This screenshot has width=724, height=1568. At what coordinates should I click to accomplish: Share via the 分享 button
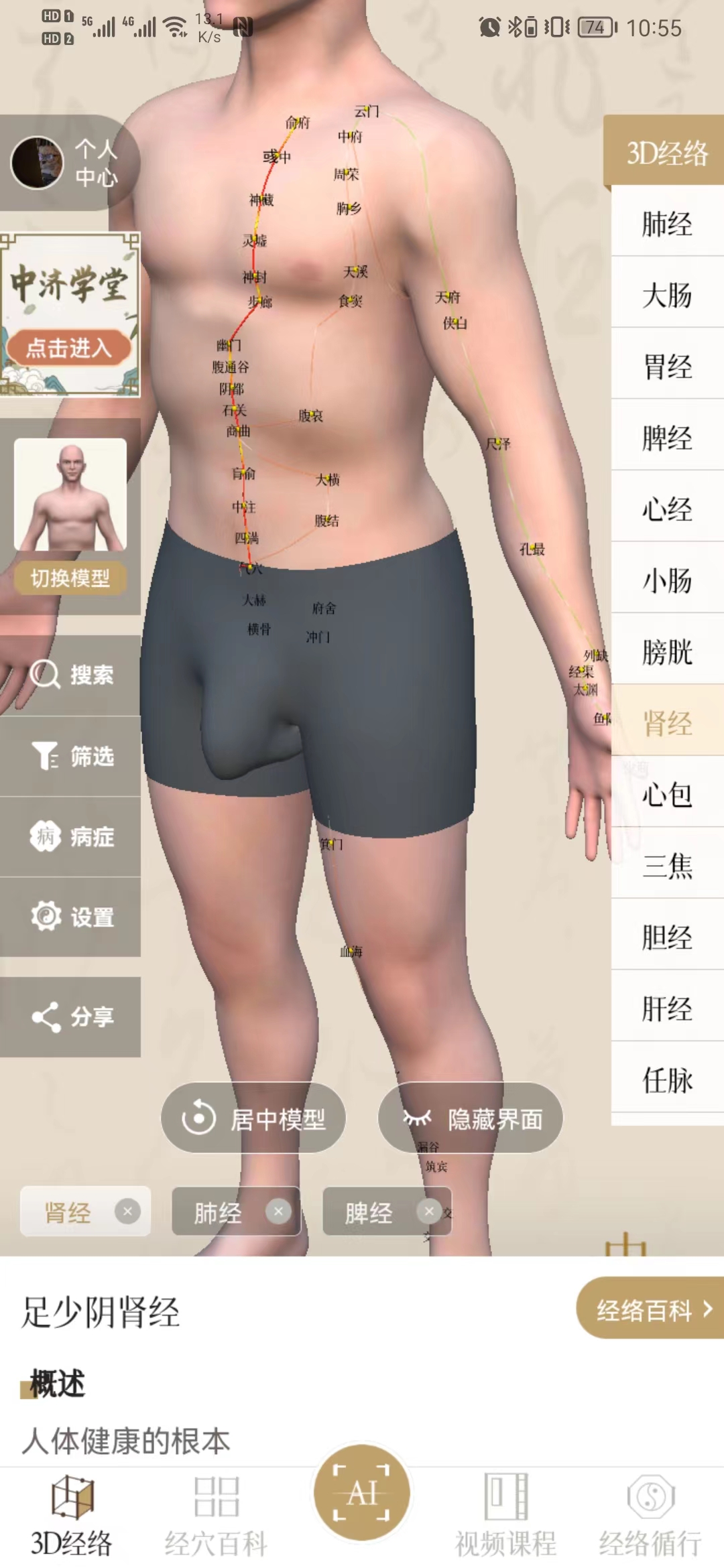(70, 1017)
